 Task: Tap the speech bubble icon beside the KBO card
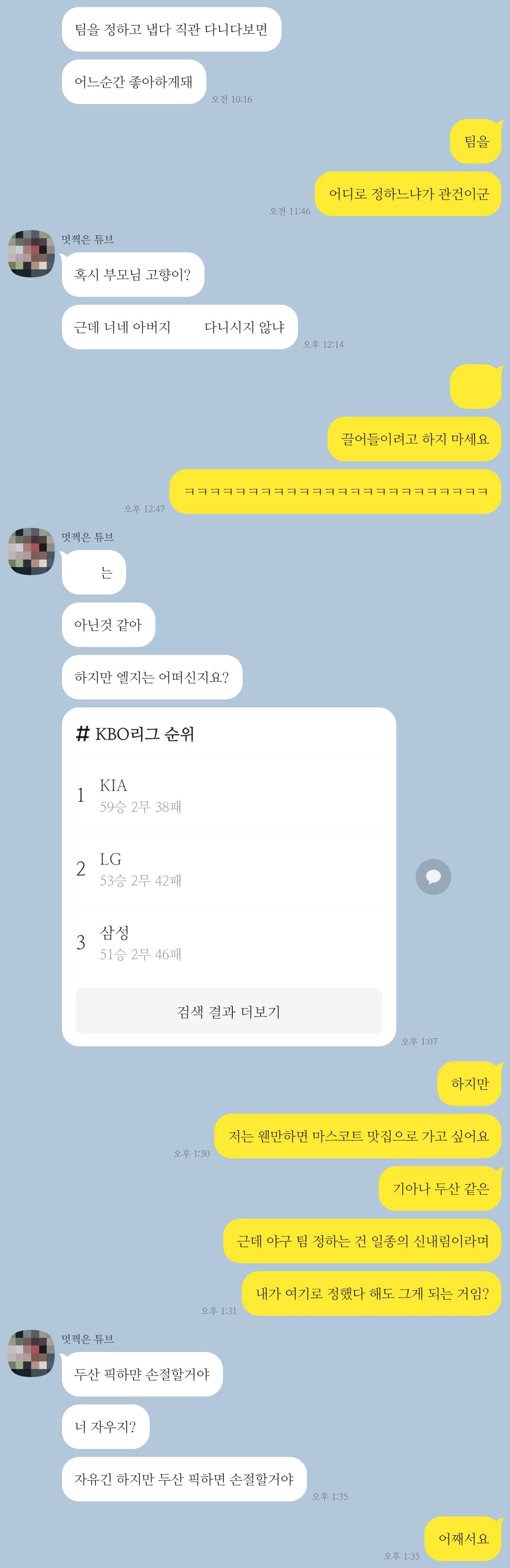click(433, 877)
